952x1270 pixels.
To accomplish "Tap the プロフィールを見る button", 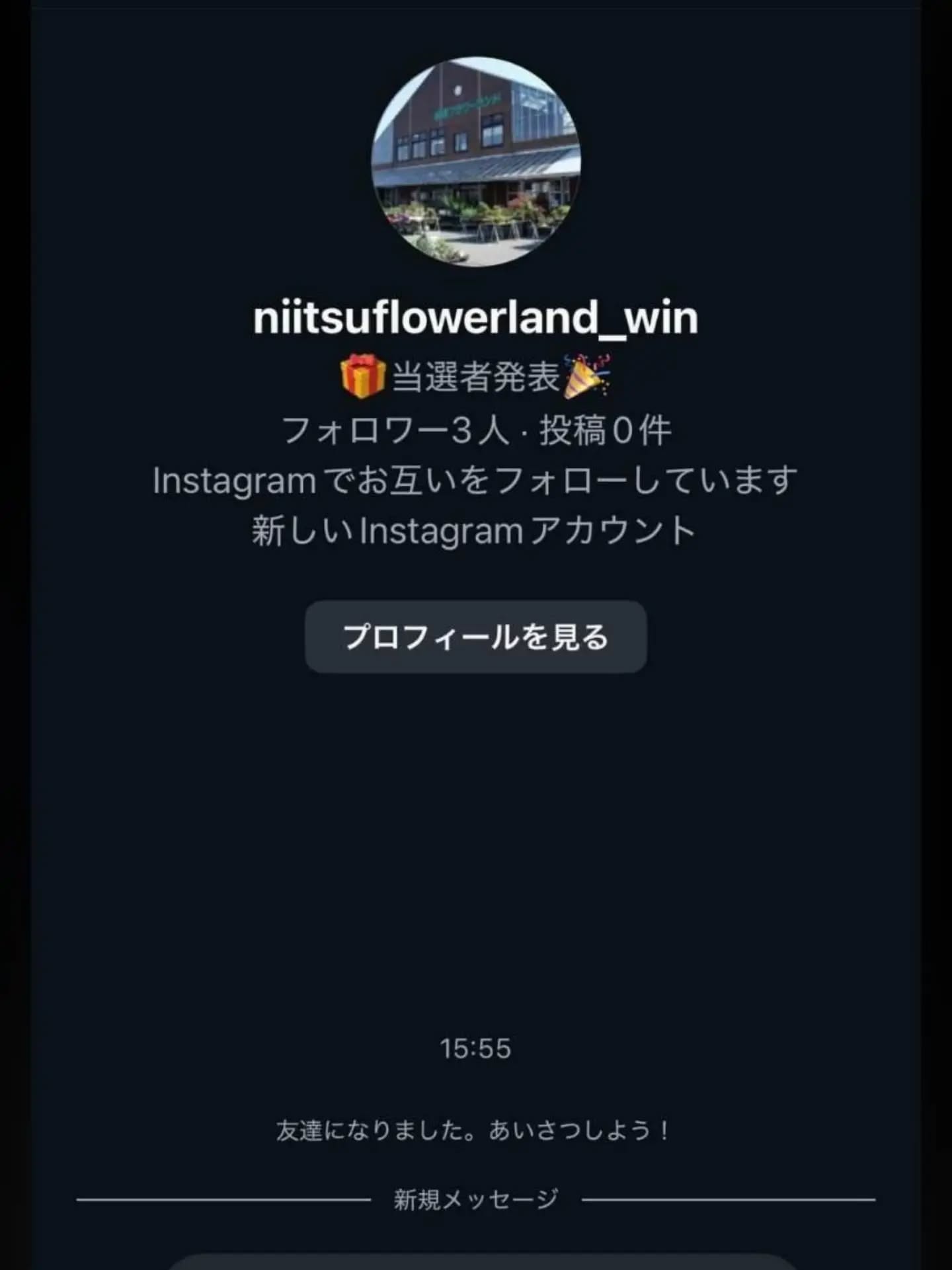I will click(x=475, y=637).
